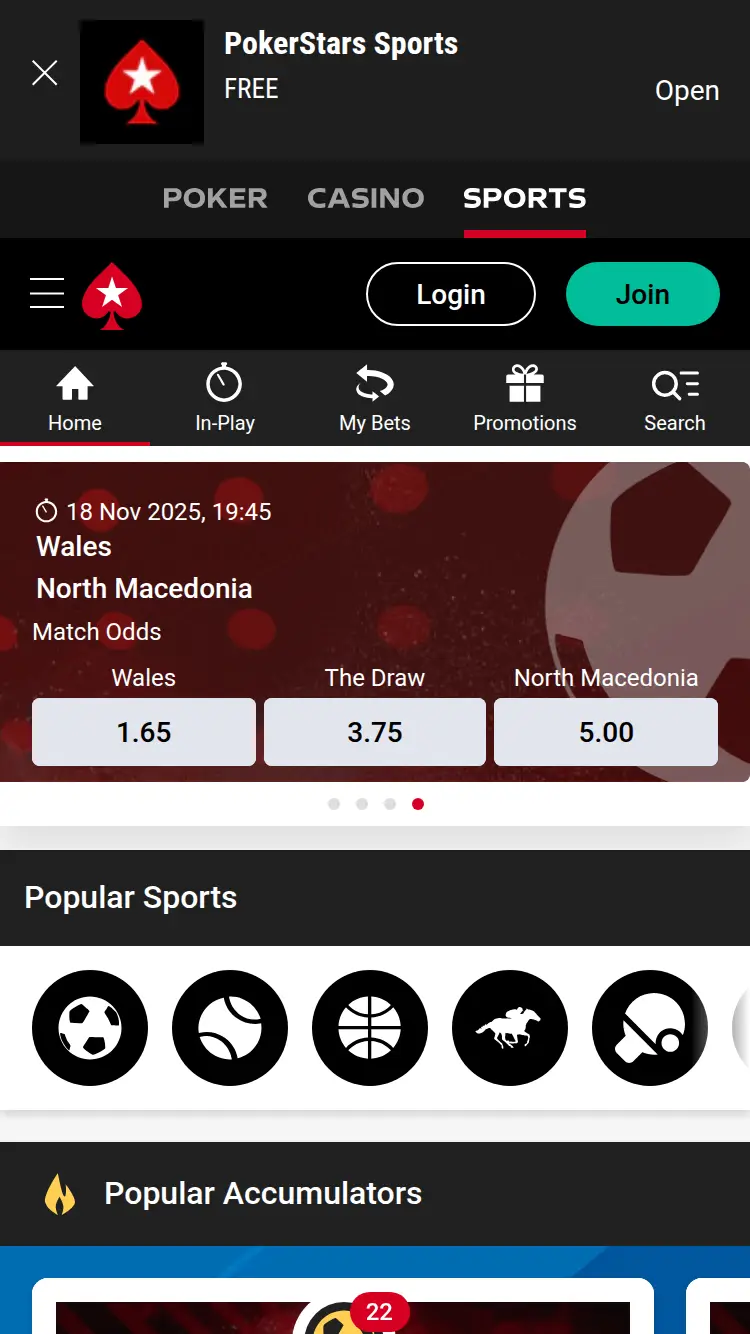Open the Horse Racing sport icon

click(x=510, y=1028)
